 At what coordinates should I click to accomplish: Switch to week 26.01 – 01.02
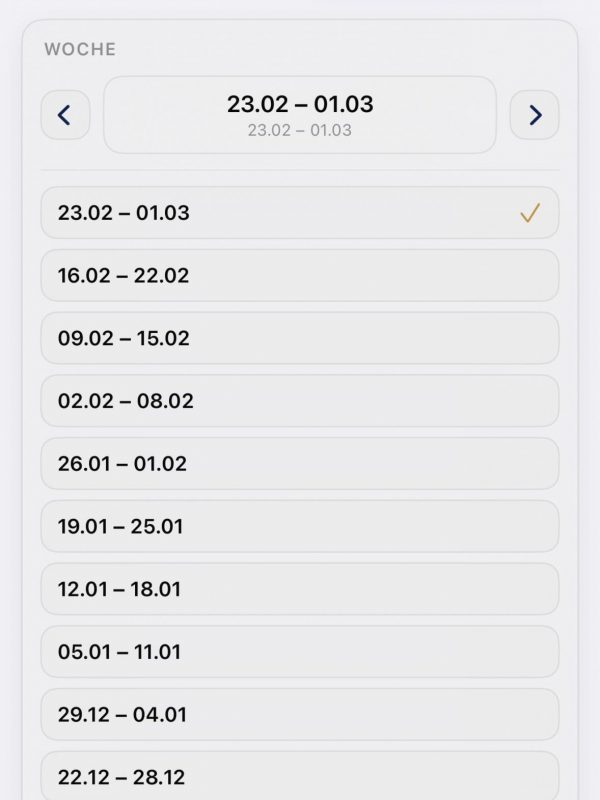299,464
